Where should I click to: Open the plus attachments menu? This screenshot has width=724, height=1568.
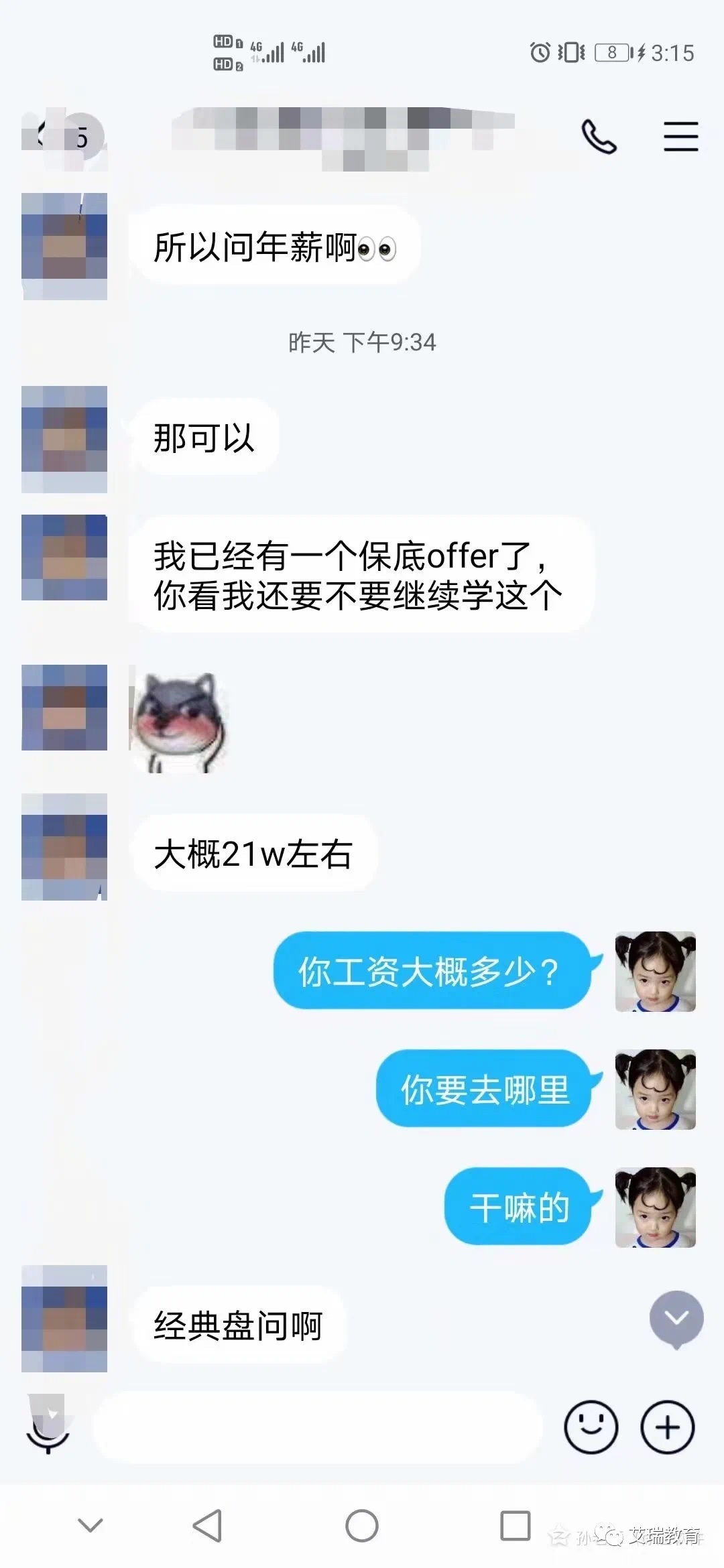pyautogui.click(x=667, y=1427)
